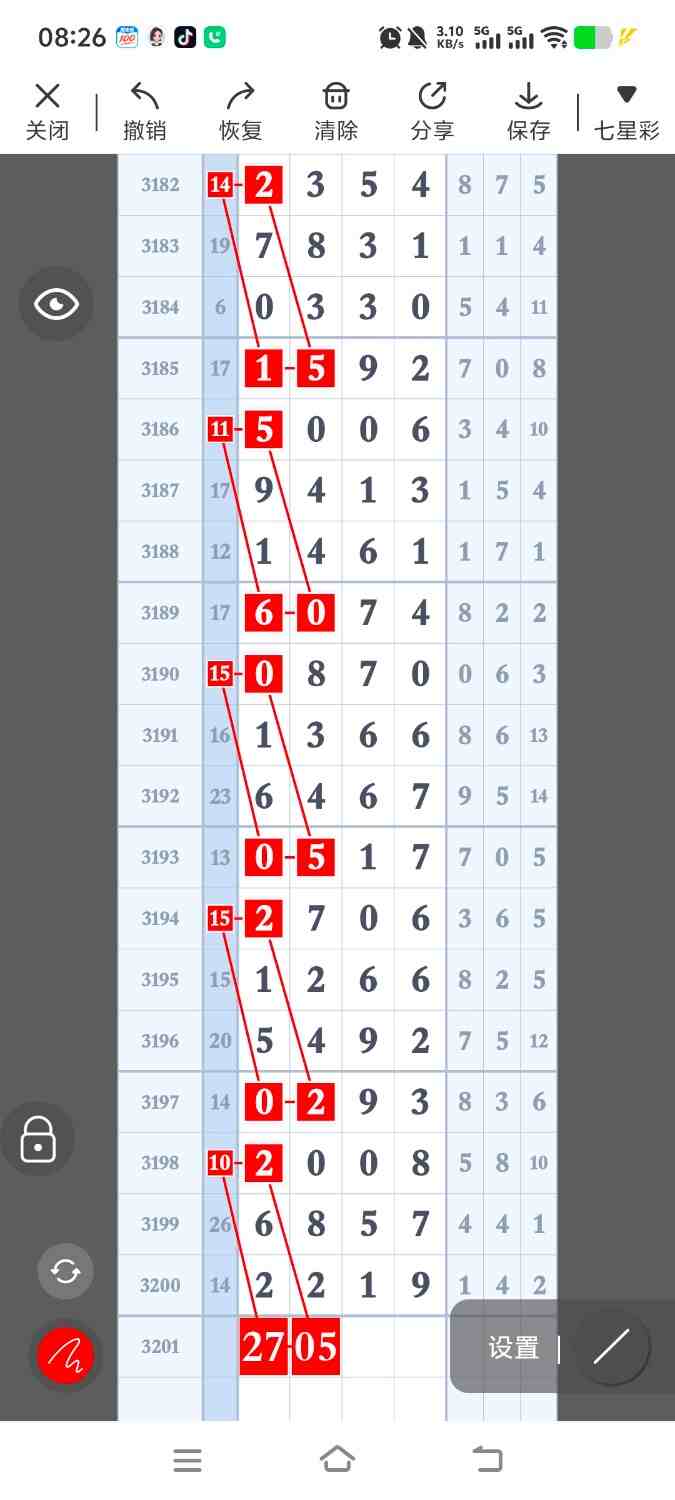Go to the phone home screen

click(x=337, y=1460)
